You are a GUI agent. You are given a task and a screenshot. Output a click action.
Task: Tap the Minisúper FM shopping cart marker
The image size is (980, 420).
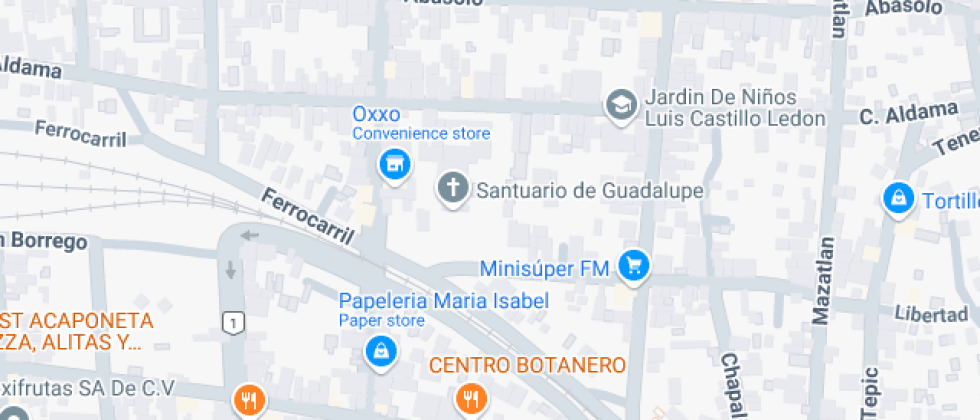(x=633, y=265)
